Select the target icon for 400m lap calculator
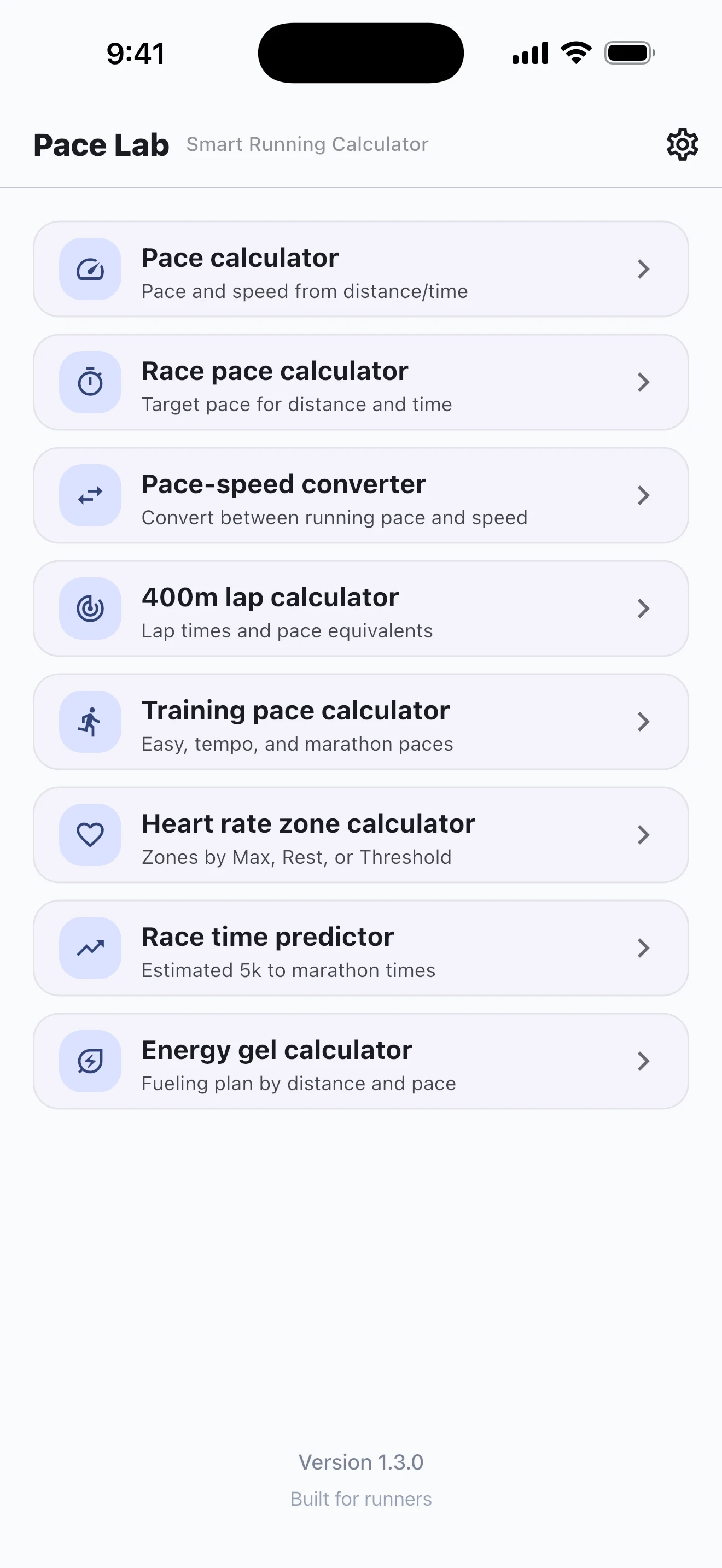 pyautogui.click(x=90, y=608)
